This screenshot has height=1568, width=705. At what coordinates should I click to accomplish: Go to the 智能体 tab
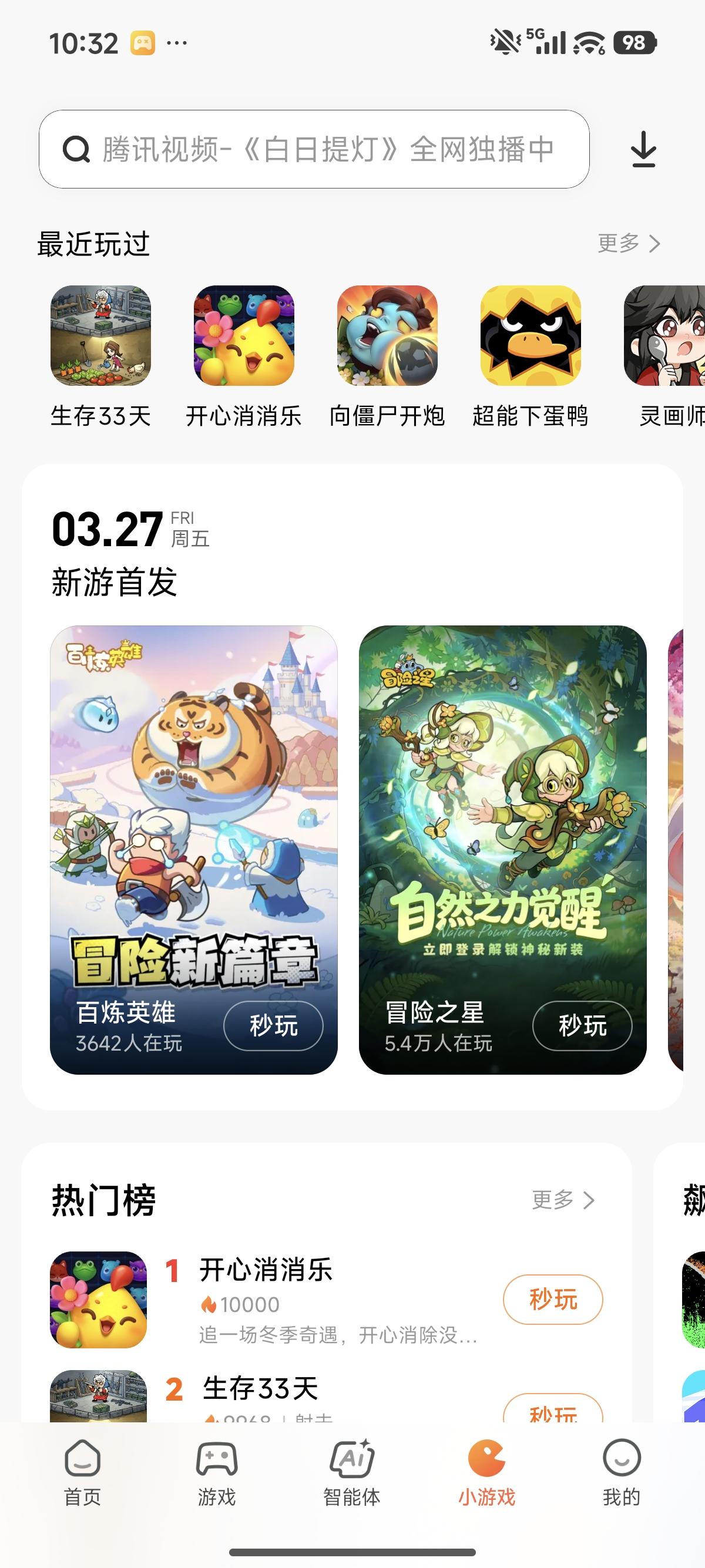[x=352, y=1471]
